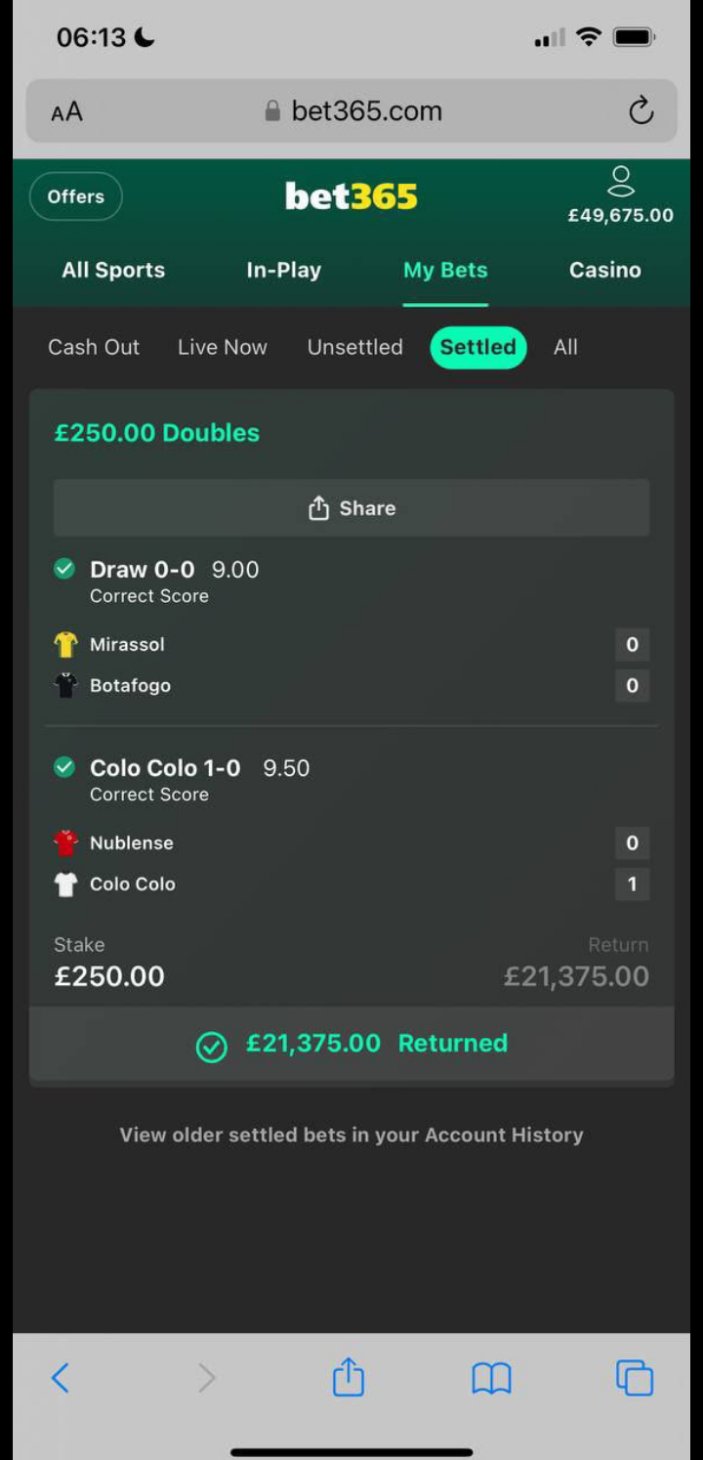Go to the In-Play tab
This screenshot has height=1460, width=703.
283,270
